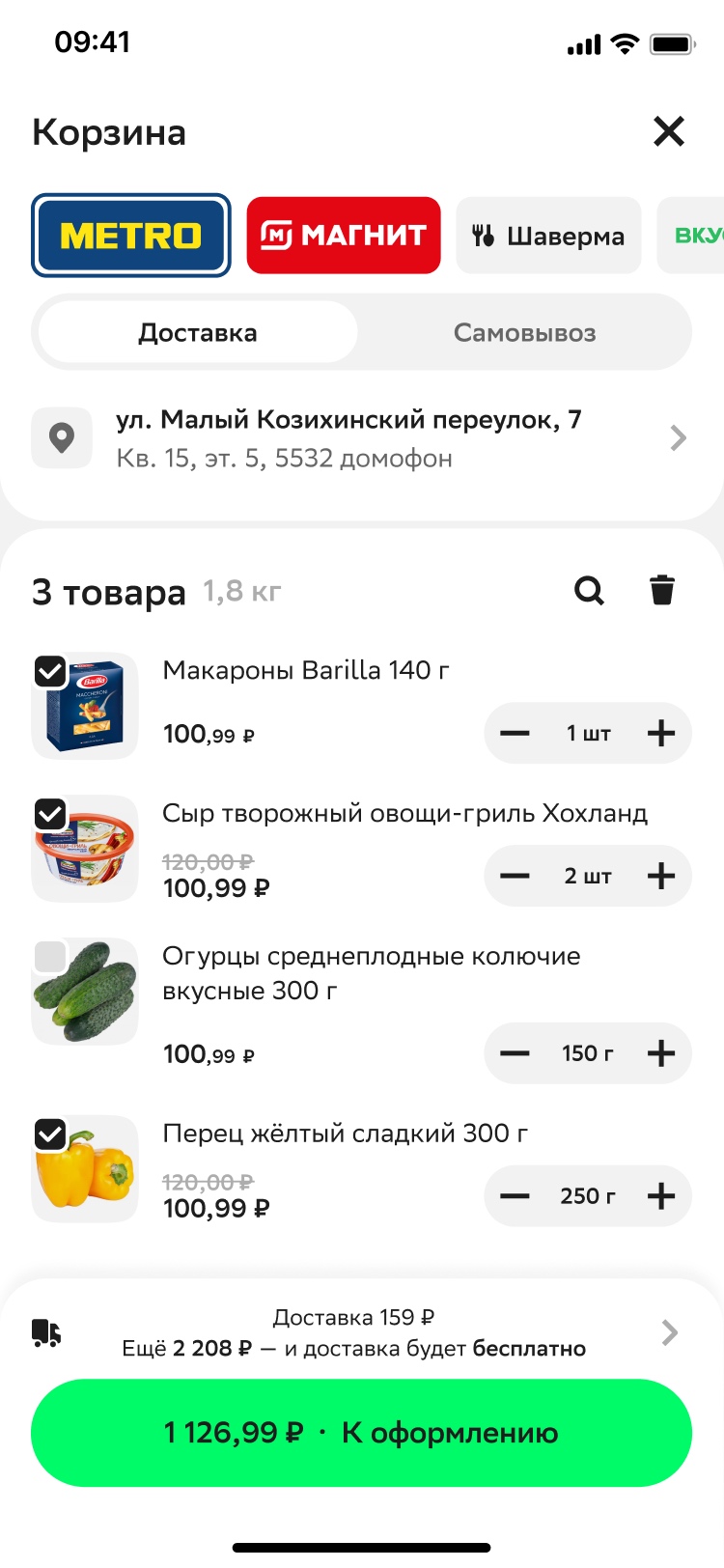Switch to the Самовывоз tab

click(x=525, y=333)
